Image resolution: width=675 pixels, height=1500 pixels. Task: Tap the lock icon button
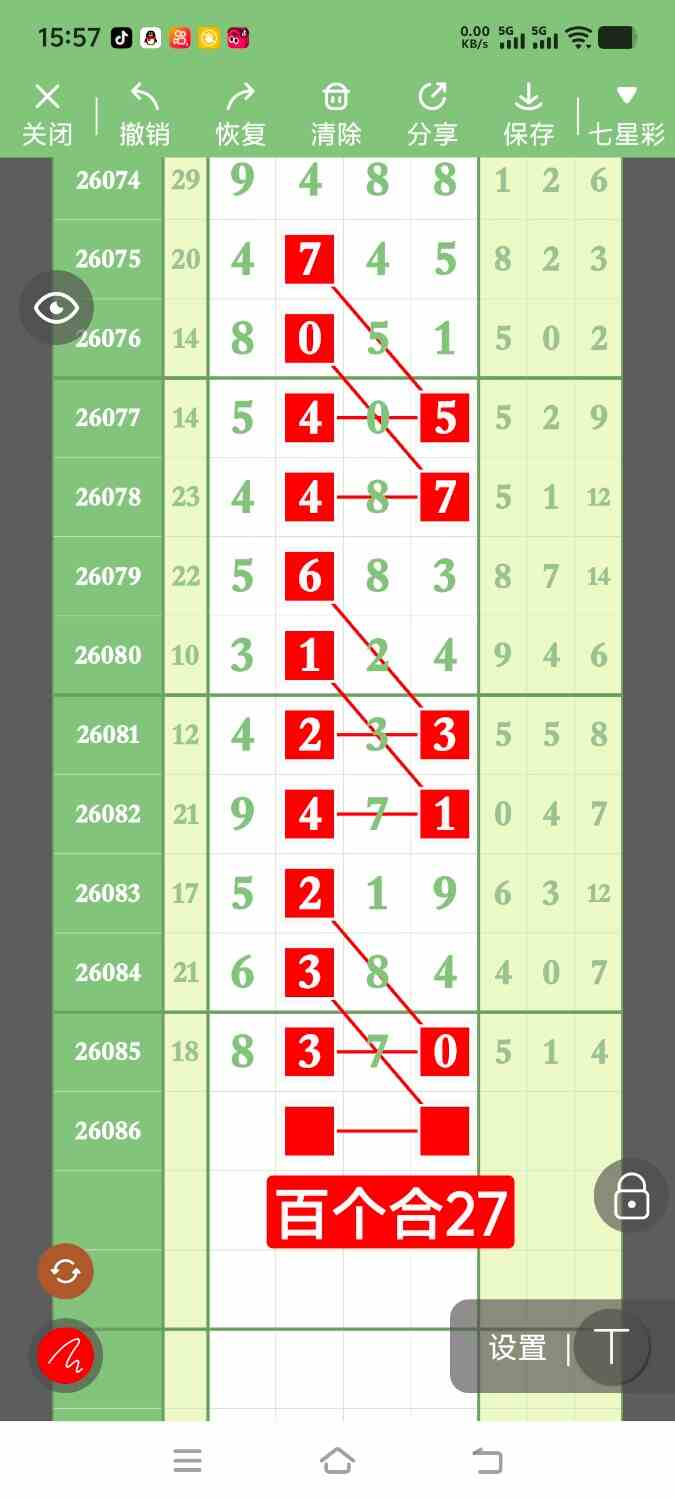point(631,1195)
